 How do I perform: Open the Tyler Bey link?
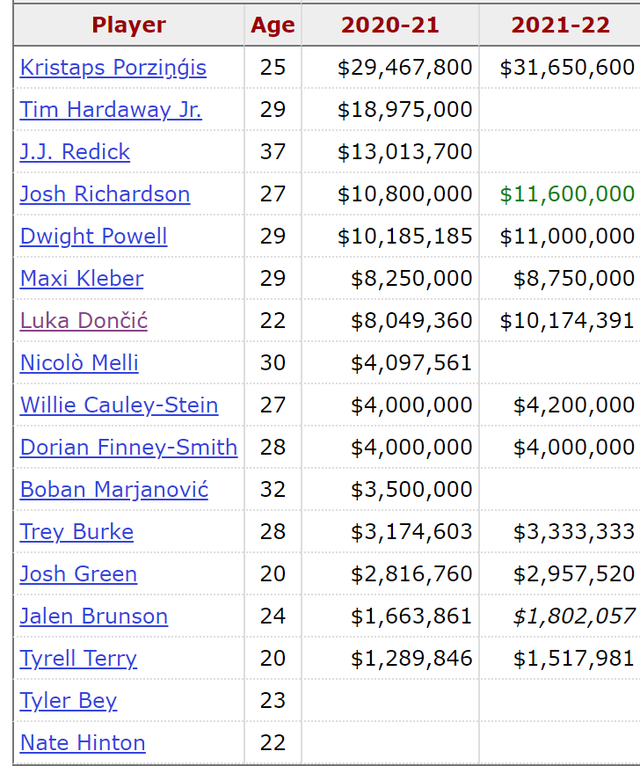point(69,700)
